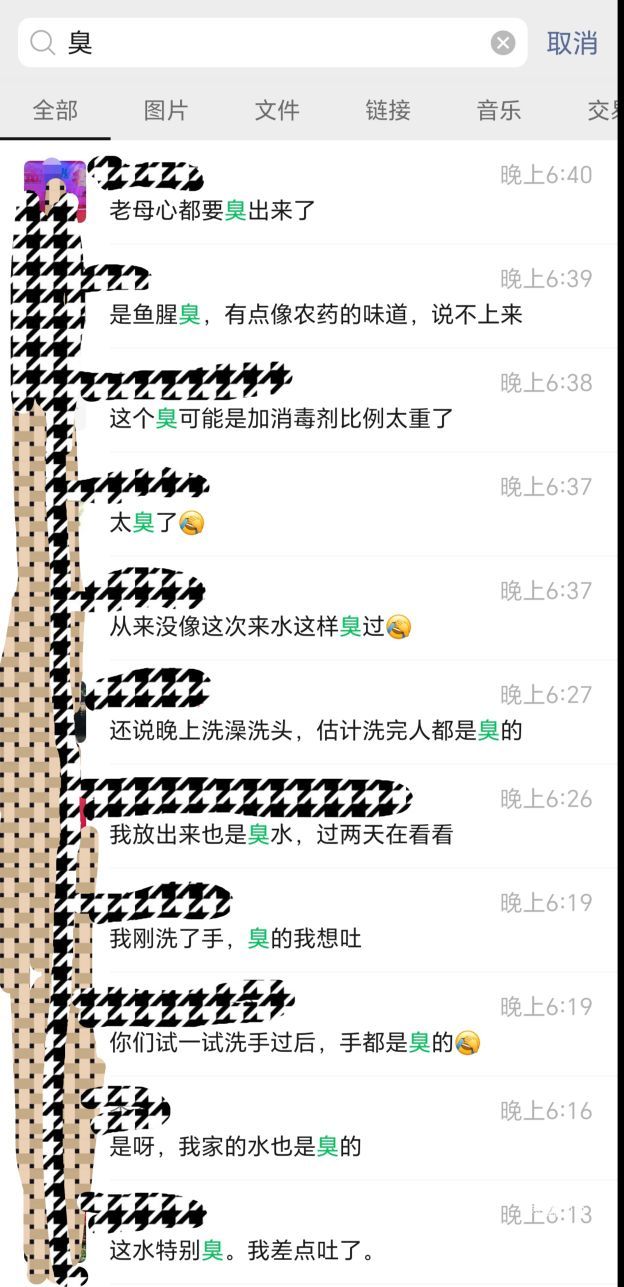Tap the search field containing 臭
Viewport: 624px width, 1287px height.
[x=270, y=43]
